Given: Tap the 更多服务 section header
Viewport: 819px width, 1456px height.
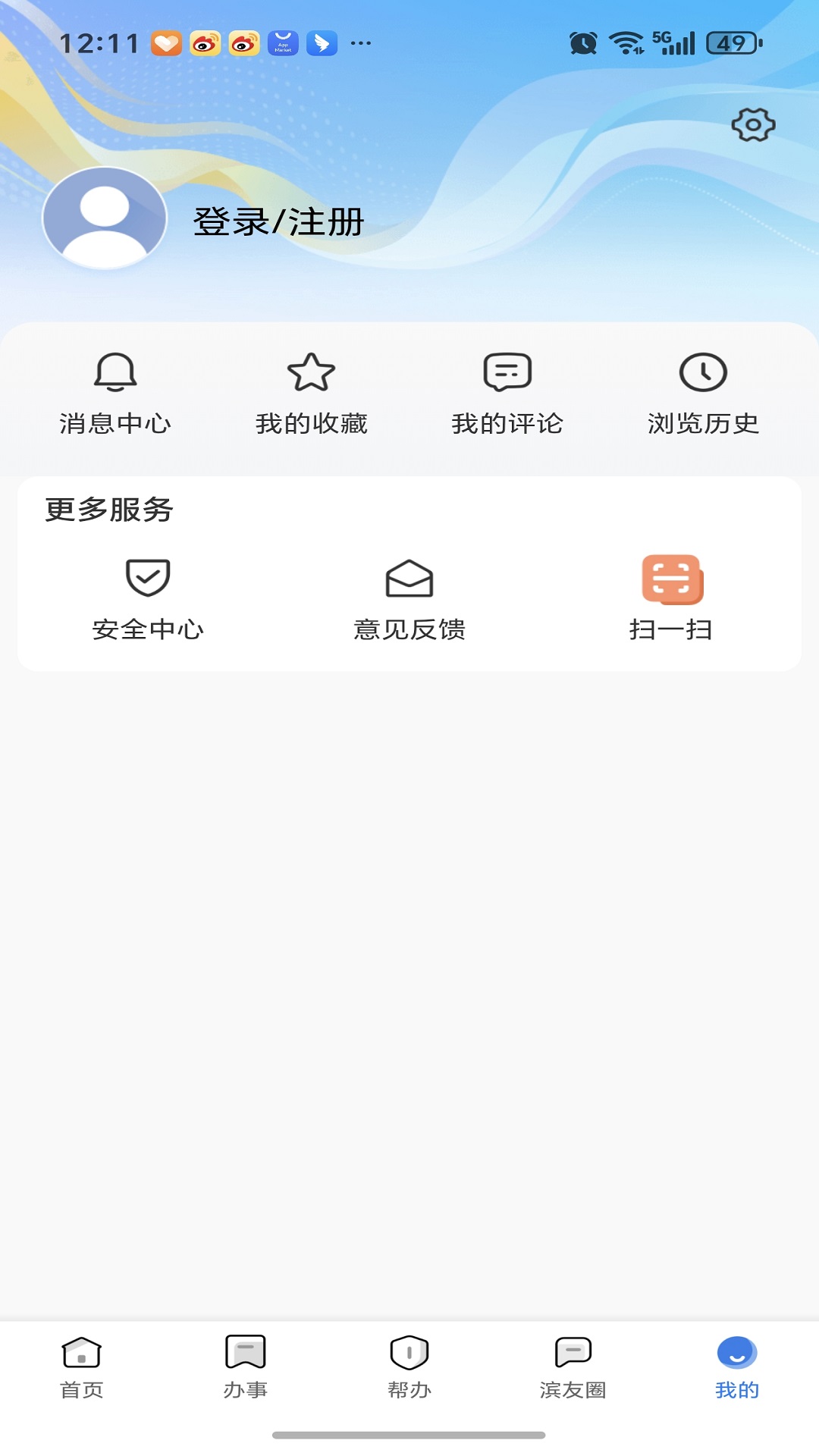Looking at the screenshot, I should click(108, 509).
